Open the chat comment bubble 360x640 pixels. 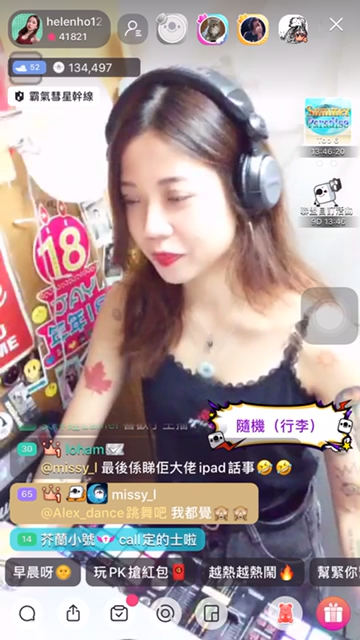pos(27,613)
